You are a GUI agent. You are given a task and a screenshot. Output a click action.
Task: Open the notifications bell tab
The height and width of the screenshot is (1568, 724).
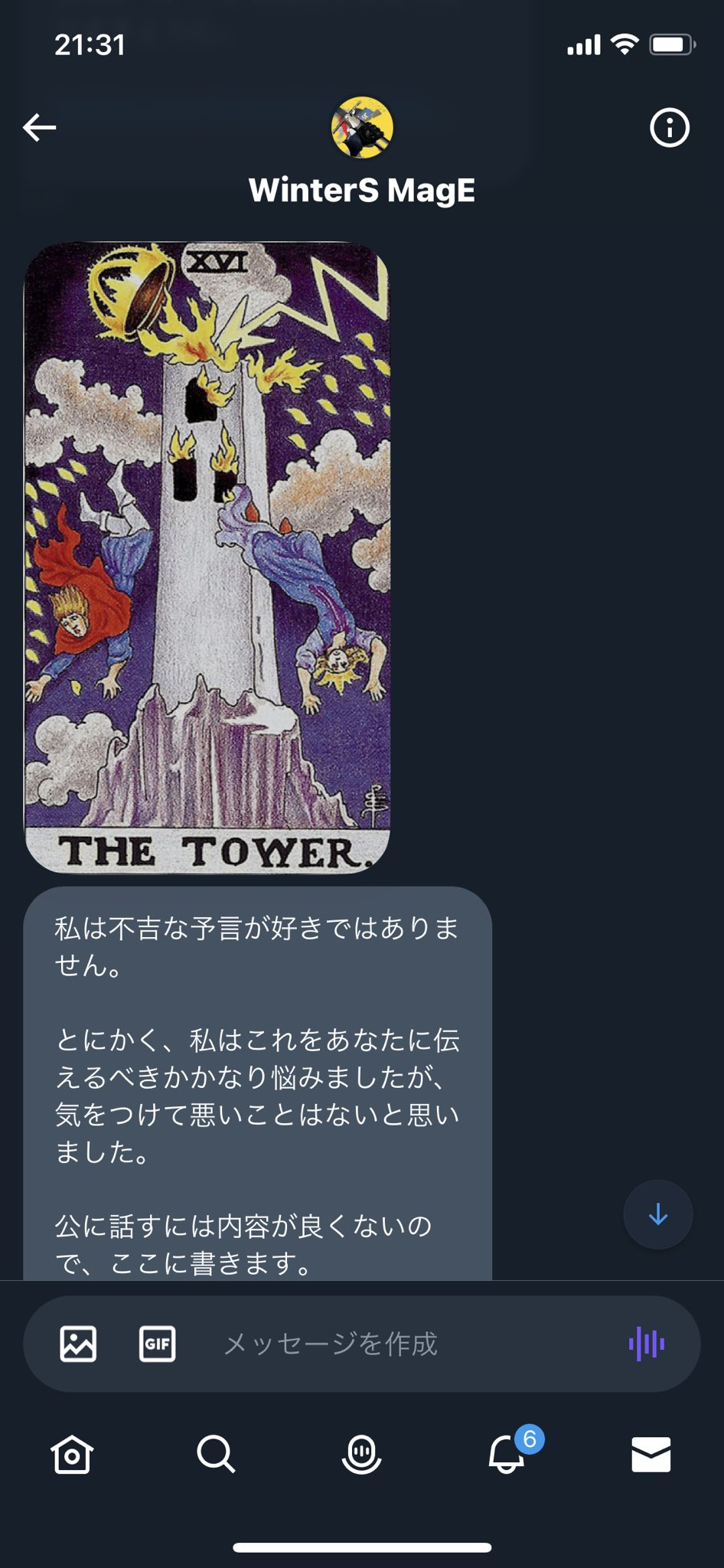click(507, 1454)
